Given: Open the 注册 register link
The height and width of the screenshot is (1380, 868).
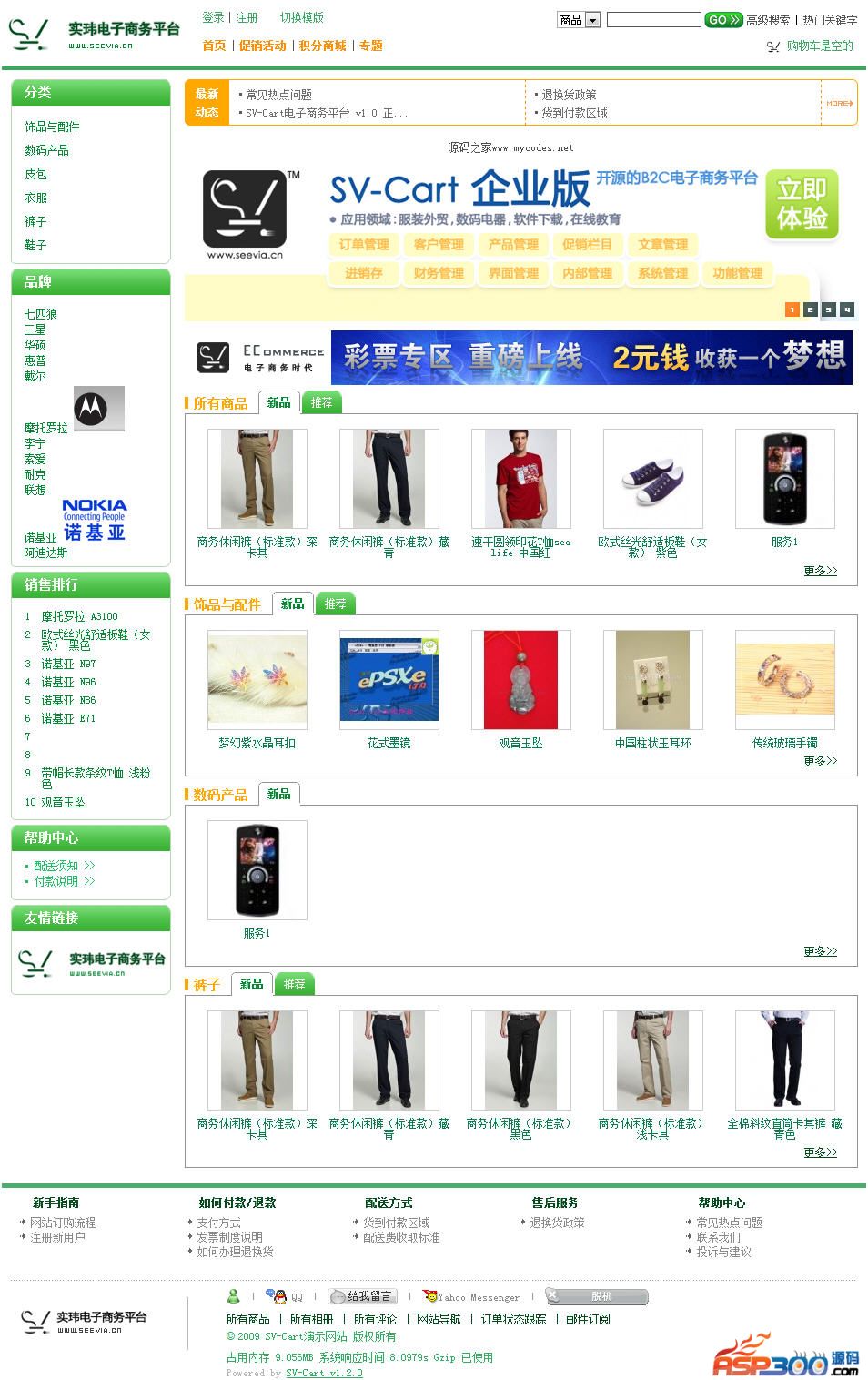Looking at the screenshot, I should click(x=247, y=17).
